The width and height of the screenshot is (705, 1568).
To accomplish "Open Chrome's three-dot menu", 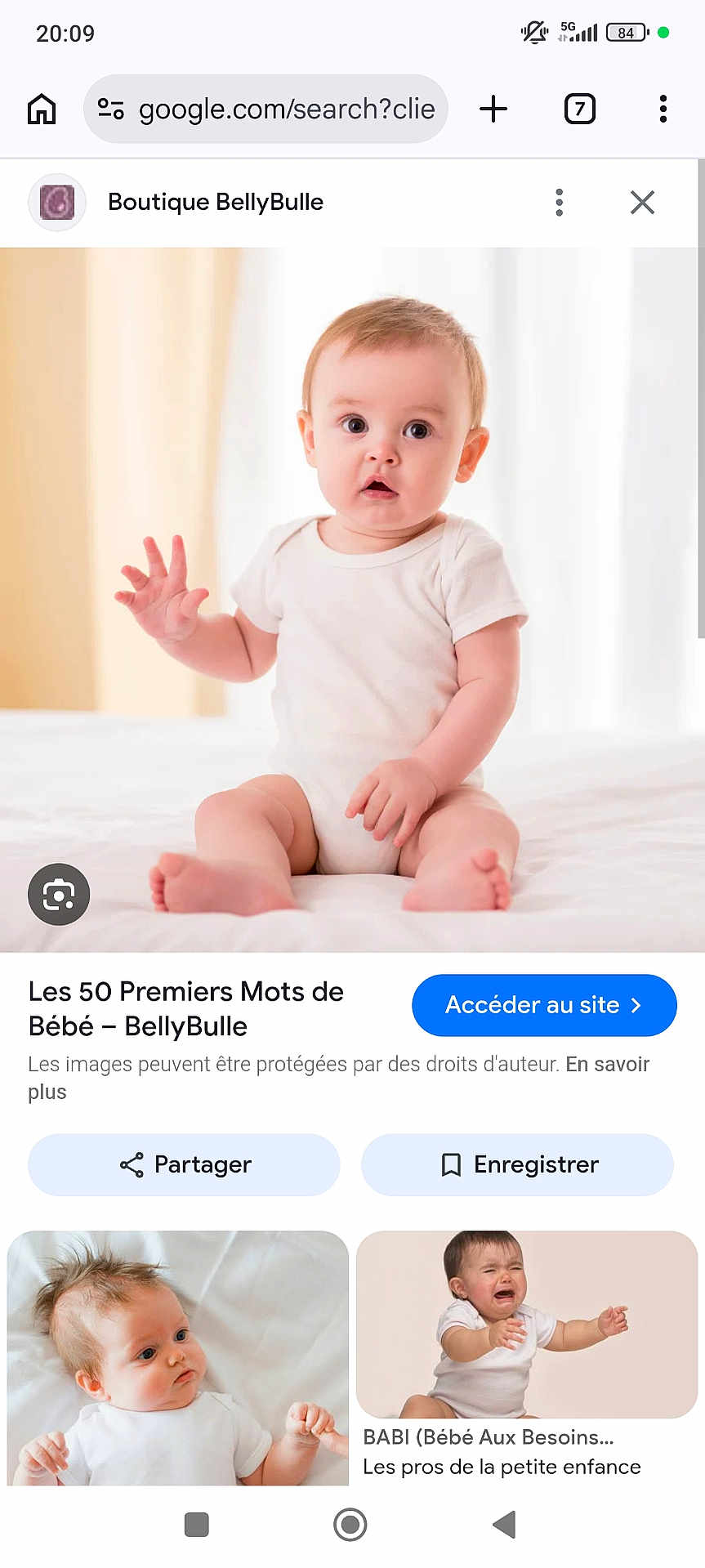I will pyautogui.click(x=663, y=109).
